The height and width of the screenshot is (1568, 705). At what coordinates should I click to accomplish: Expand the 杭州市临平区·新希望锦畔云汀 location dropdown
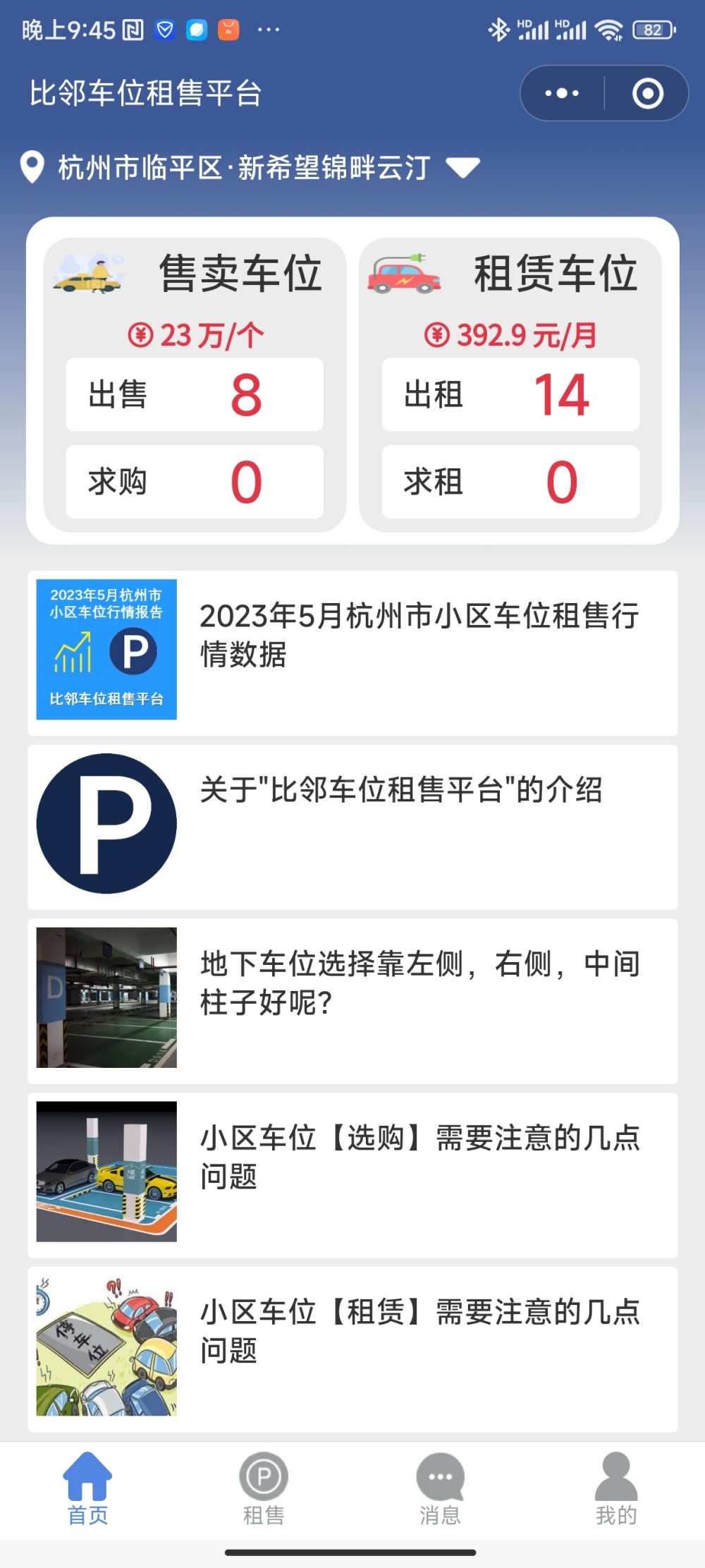pyautogui.click(x=462, y=168)
